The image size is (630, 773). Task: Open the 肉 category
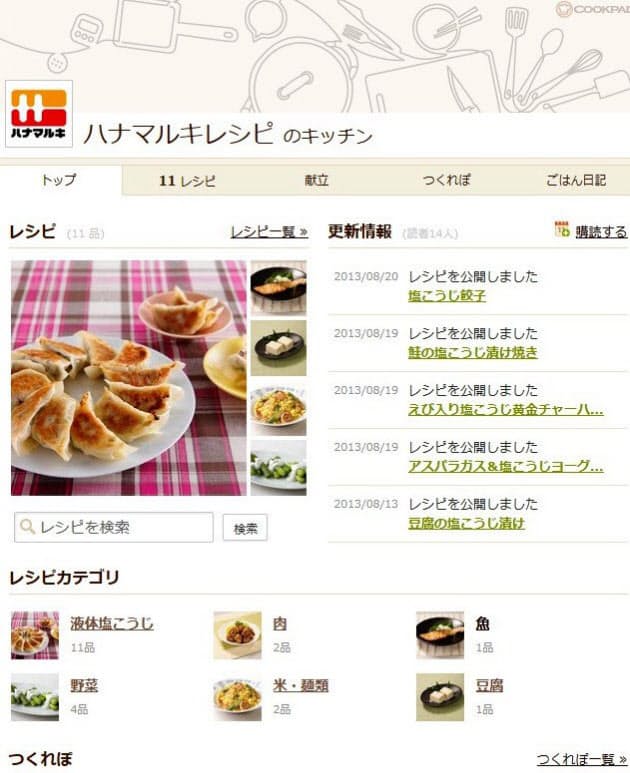click(x=280, y=624)
